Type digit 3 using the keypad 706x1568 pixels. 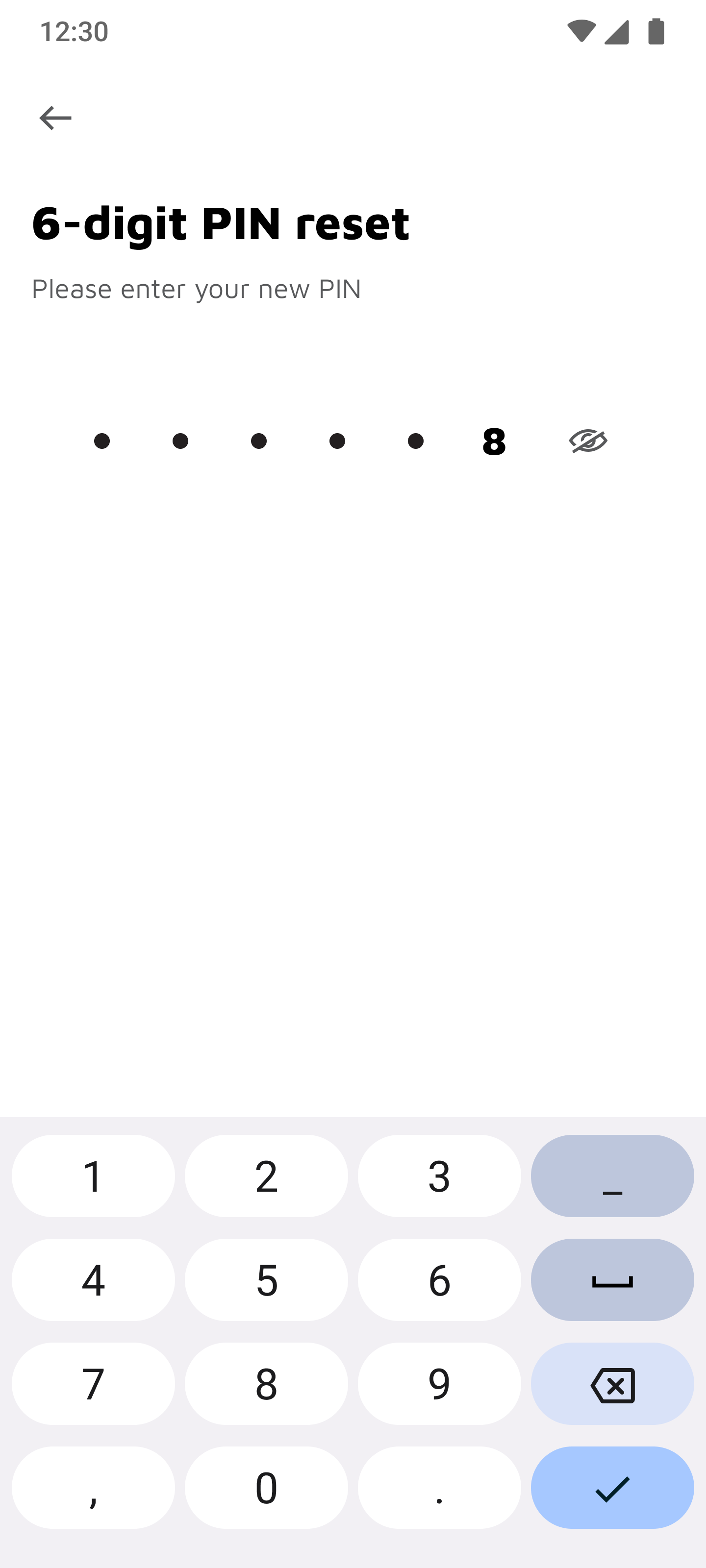pyautogui.click(x=439, y=1176)
